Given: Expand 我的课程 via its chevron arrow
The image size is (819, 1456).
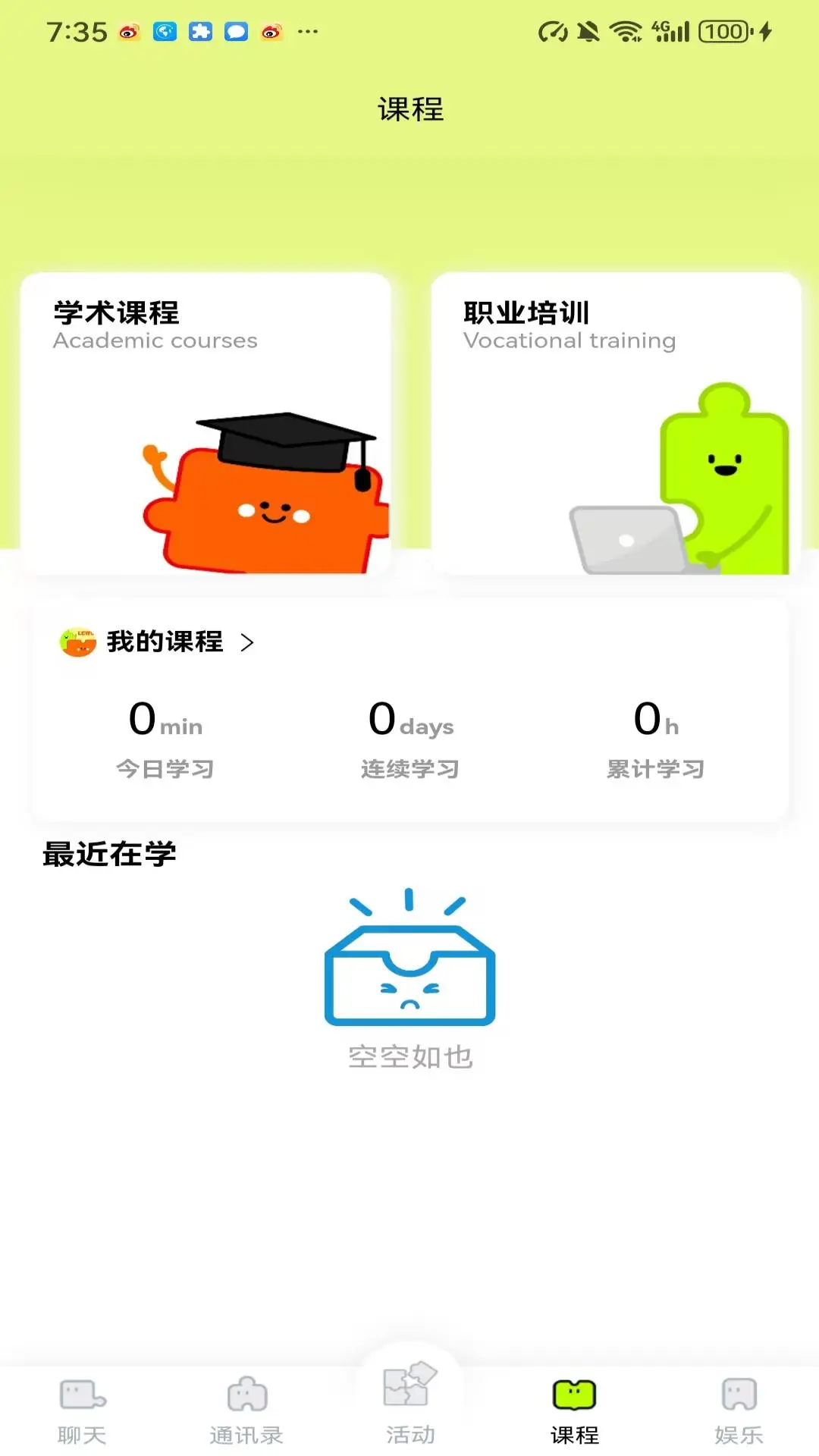Looking at the screenshot, I should [246, 643].
